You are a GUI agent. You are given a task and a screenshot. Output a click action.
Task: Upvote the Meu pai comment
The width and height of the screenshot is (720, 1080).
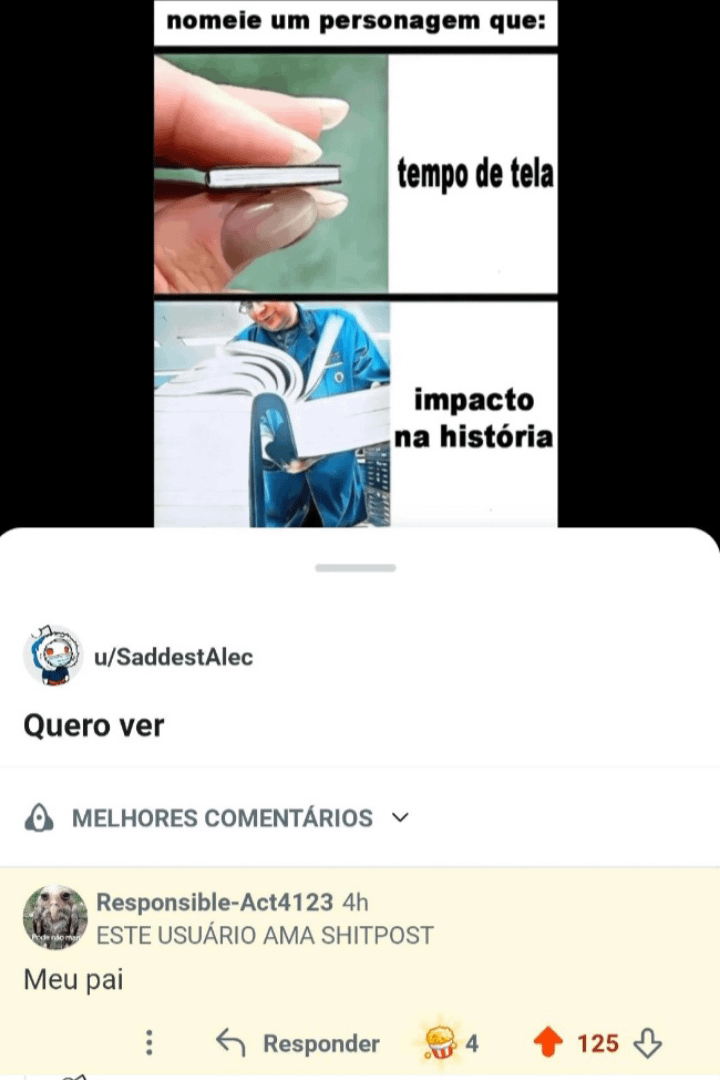click(548, 1044)
